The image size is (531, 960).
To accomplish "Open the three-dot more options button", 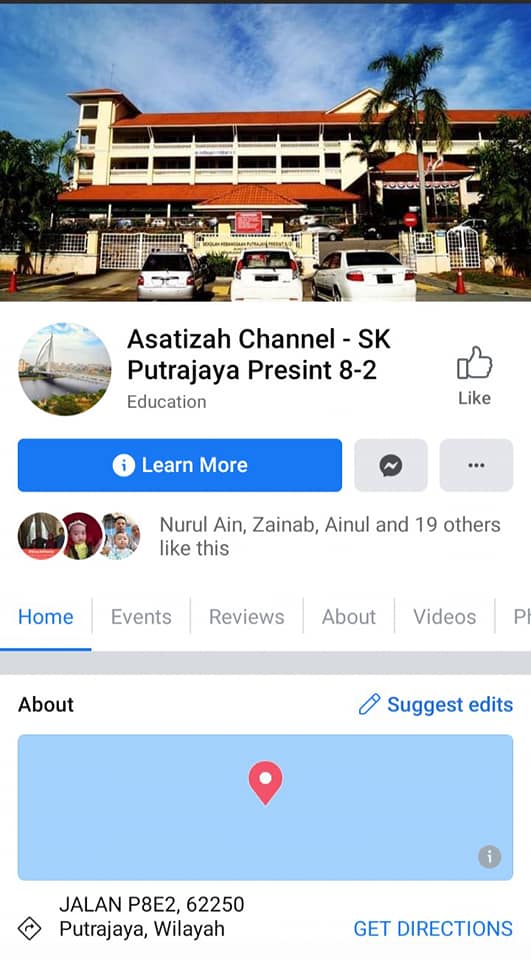I will coord(476,465).
